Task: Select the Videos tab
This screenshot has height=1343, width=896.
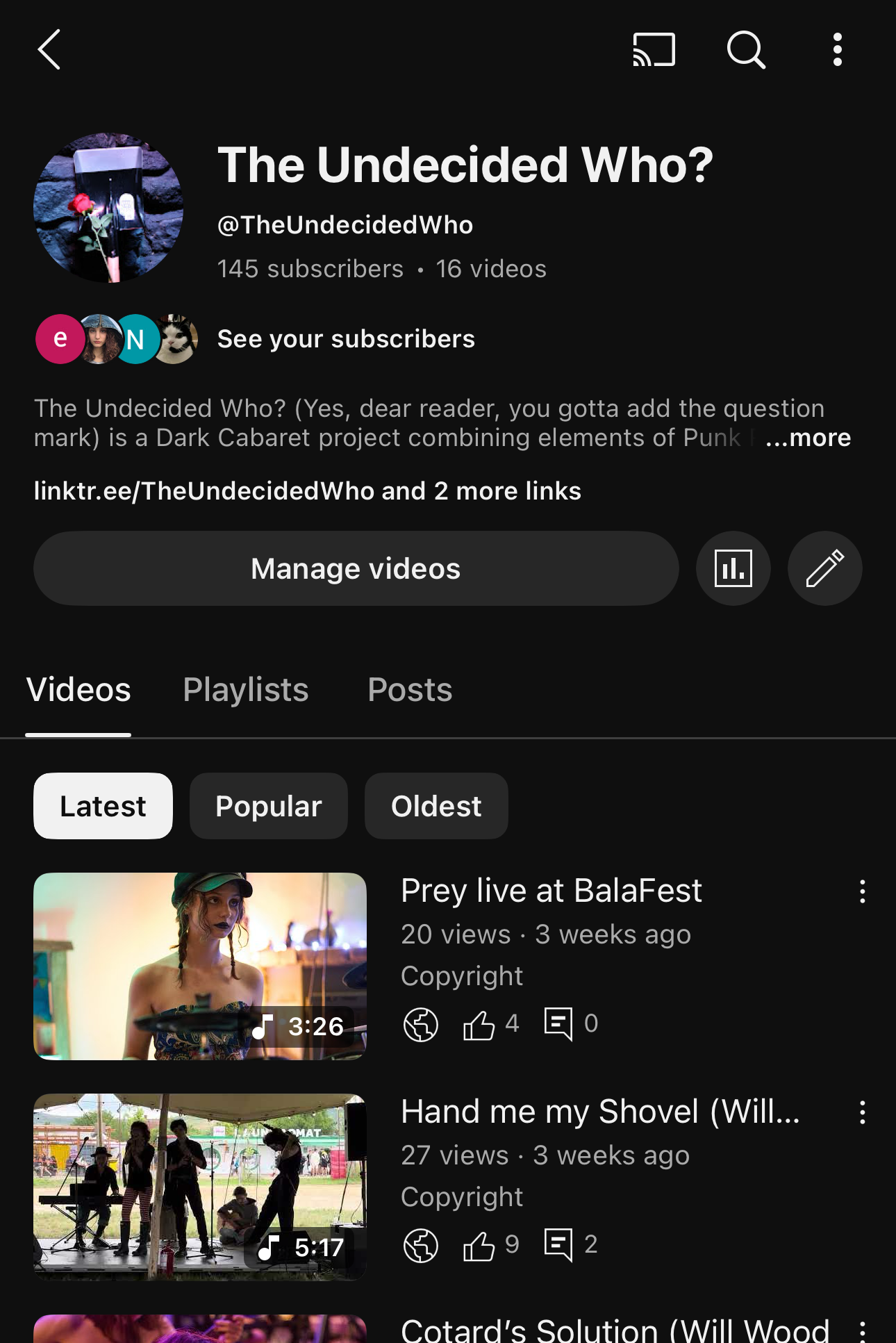Action: [78, 690]
